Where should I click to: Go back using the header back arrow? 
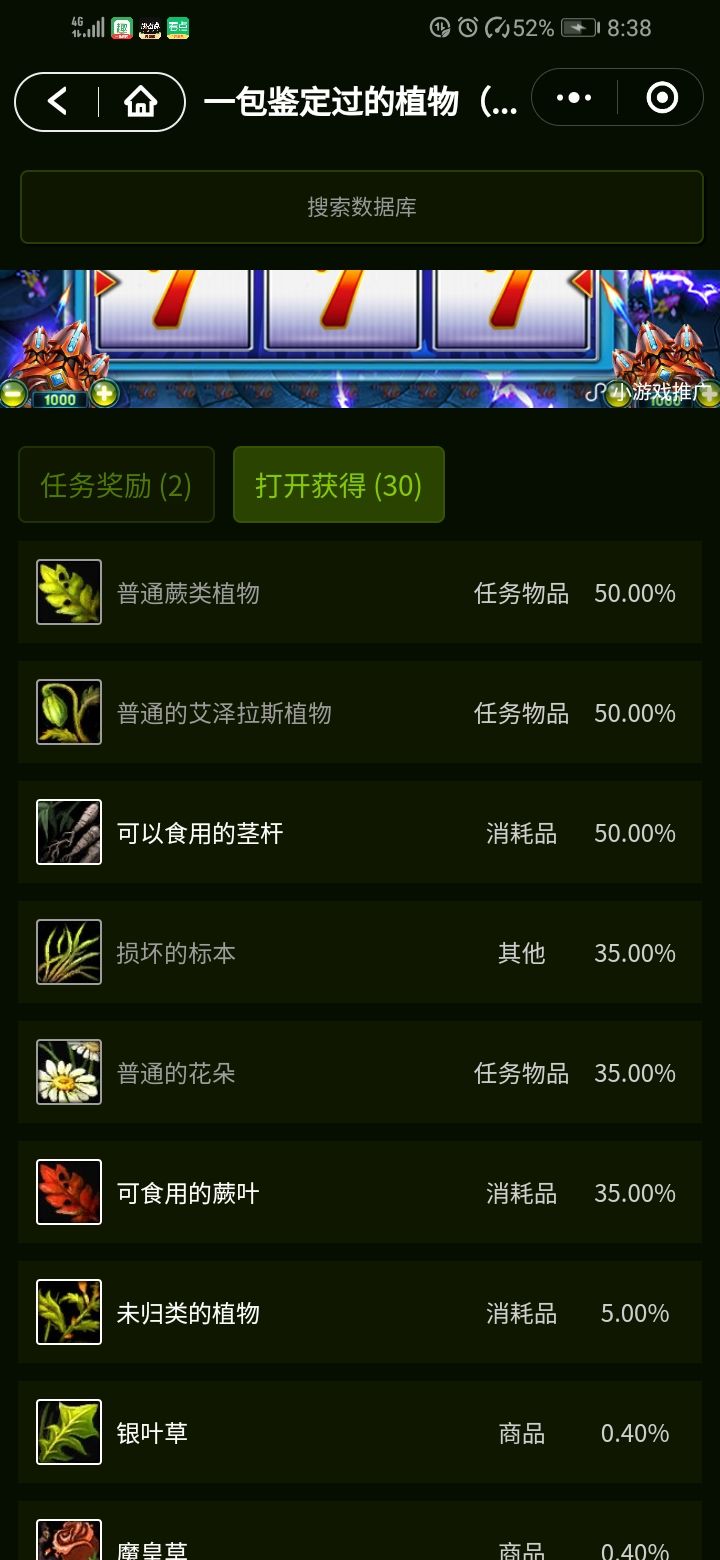tap(58, 101)
